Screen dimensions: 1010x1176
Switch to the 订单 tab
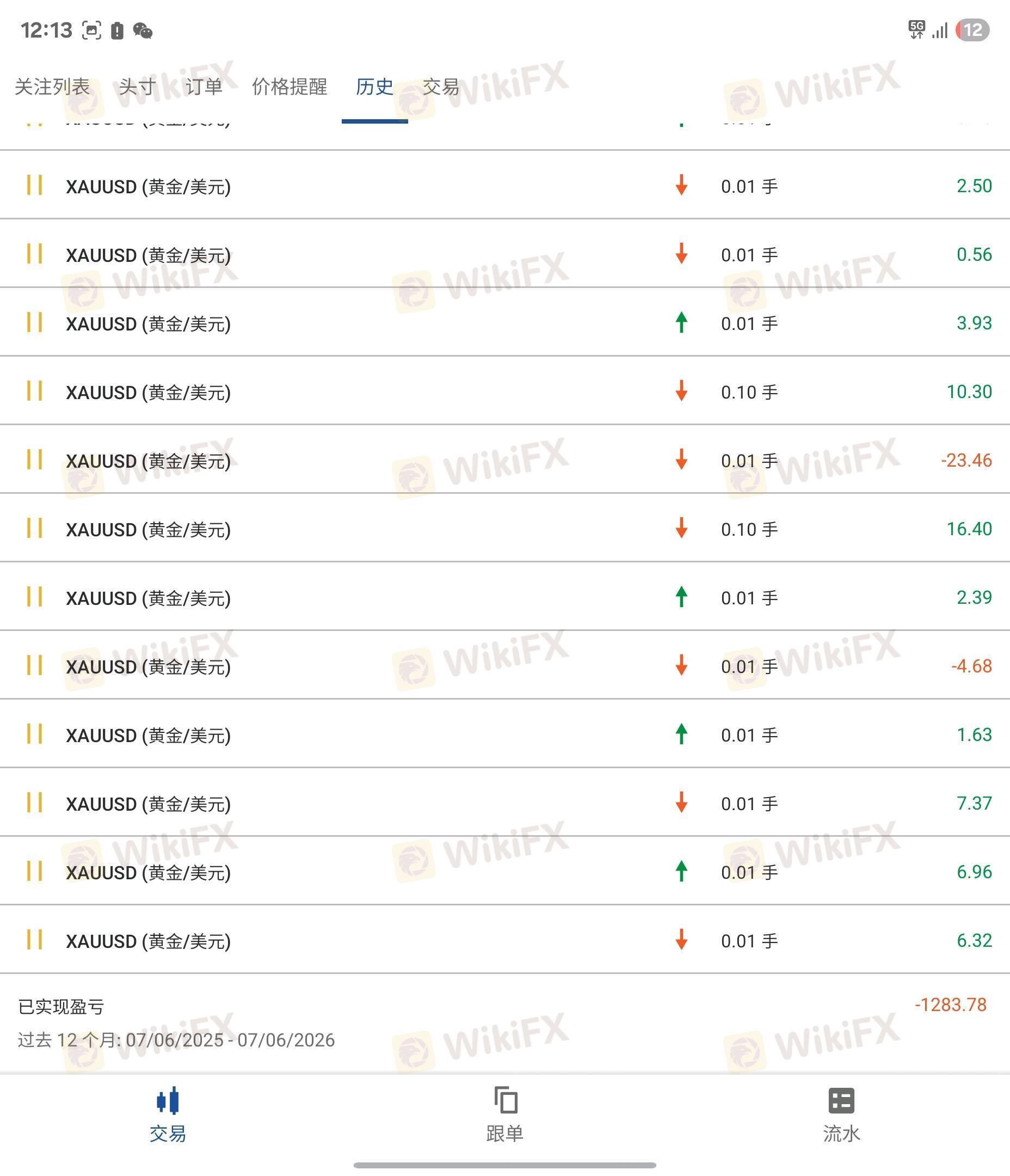click(x=204, y=87)
